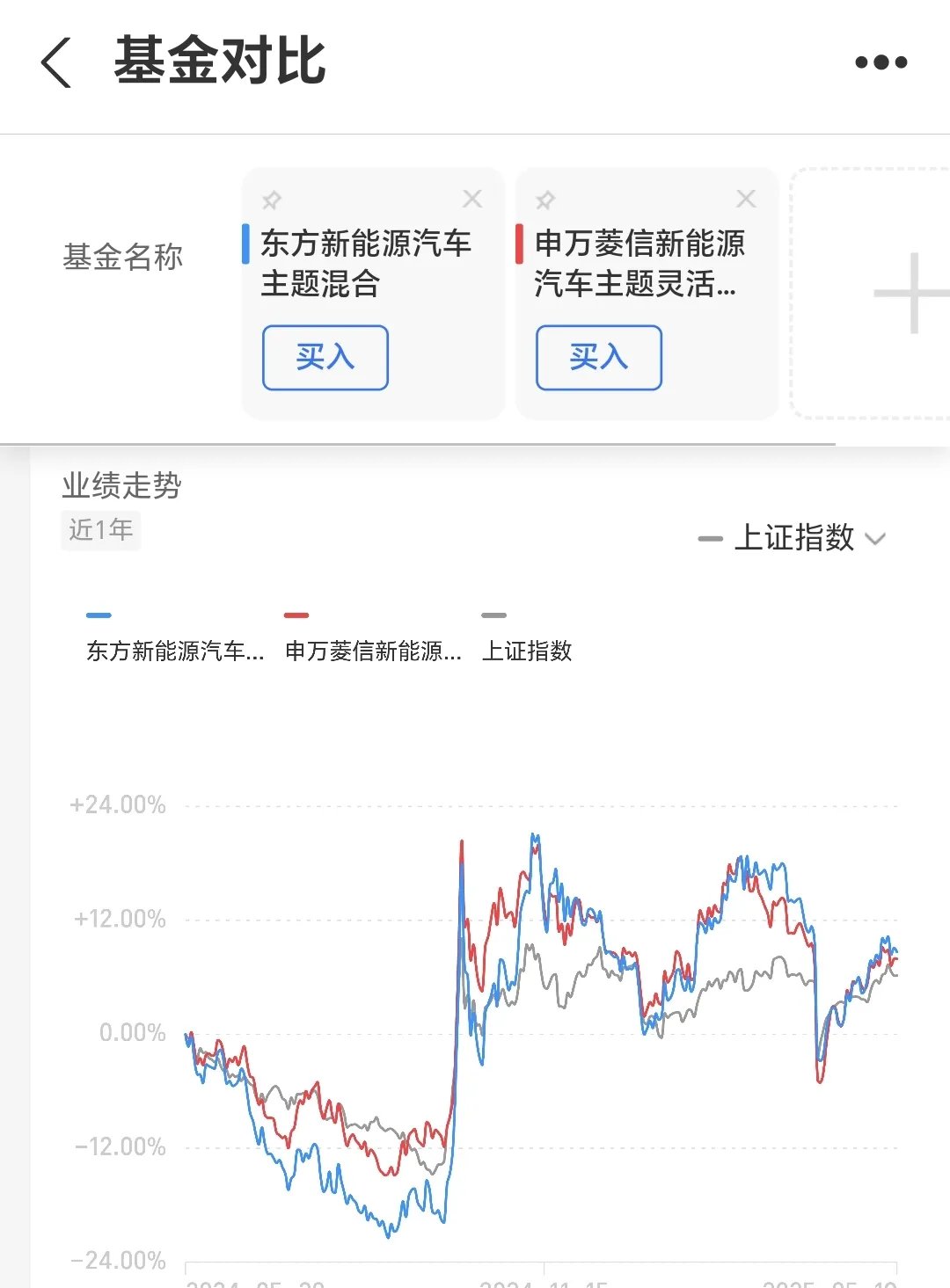Screen dimensions: 950x1288
Task: Hide the 上证指数 line via its legend entry
Action: 525,651
